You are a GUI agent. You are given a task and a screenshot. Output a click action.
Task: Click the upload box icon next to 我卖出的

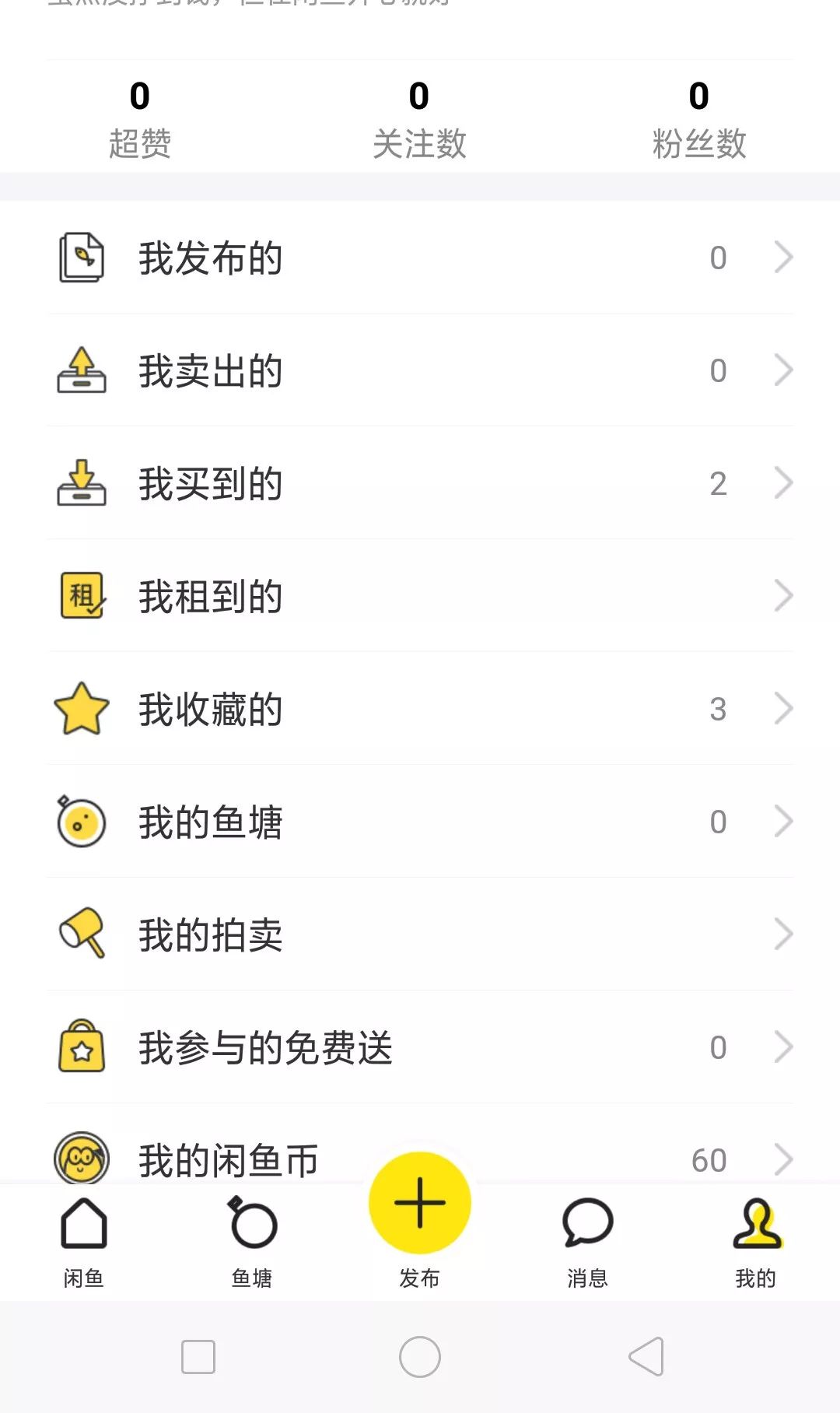click(82, 372)
